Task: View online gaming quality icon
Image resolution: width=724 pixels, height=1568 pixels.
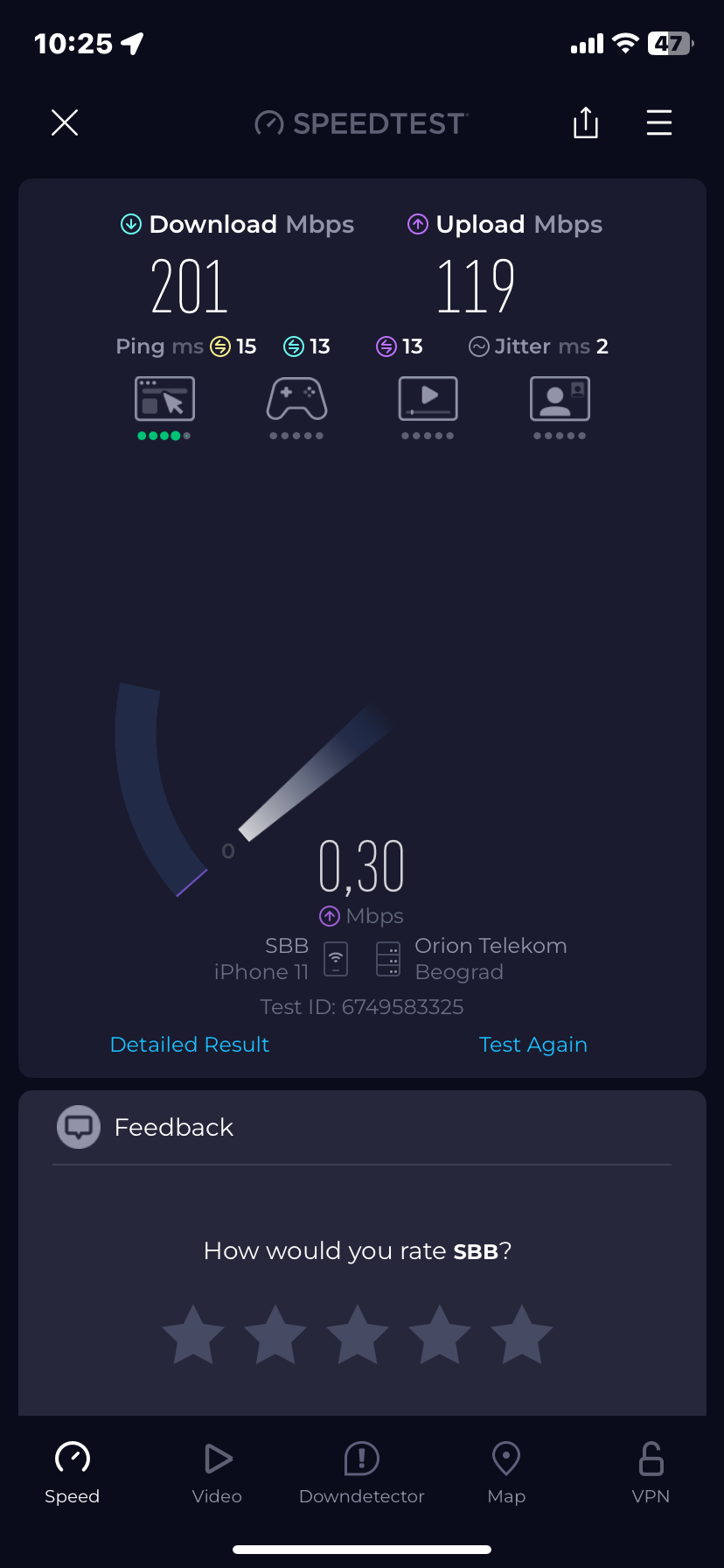Action: click(x=296, y=400)
